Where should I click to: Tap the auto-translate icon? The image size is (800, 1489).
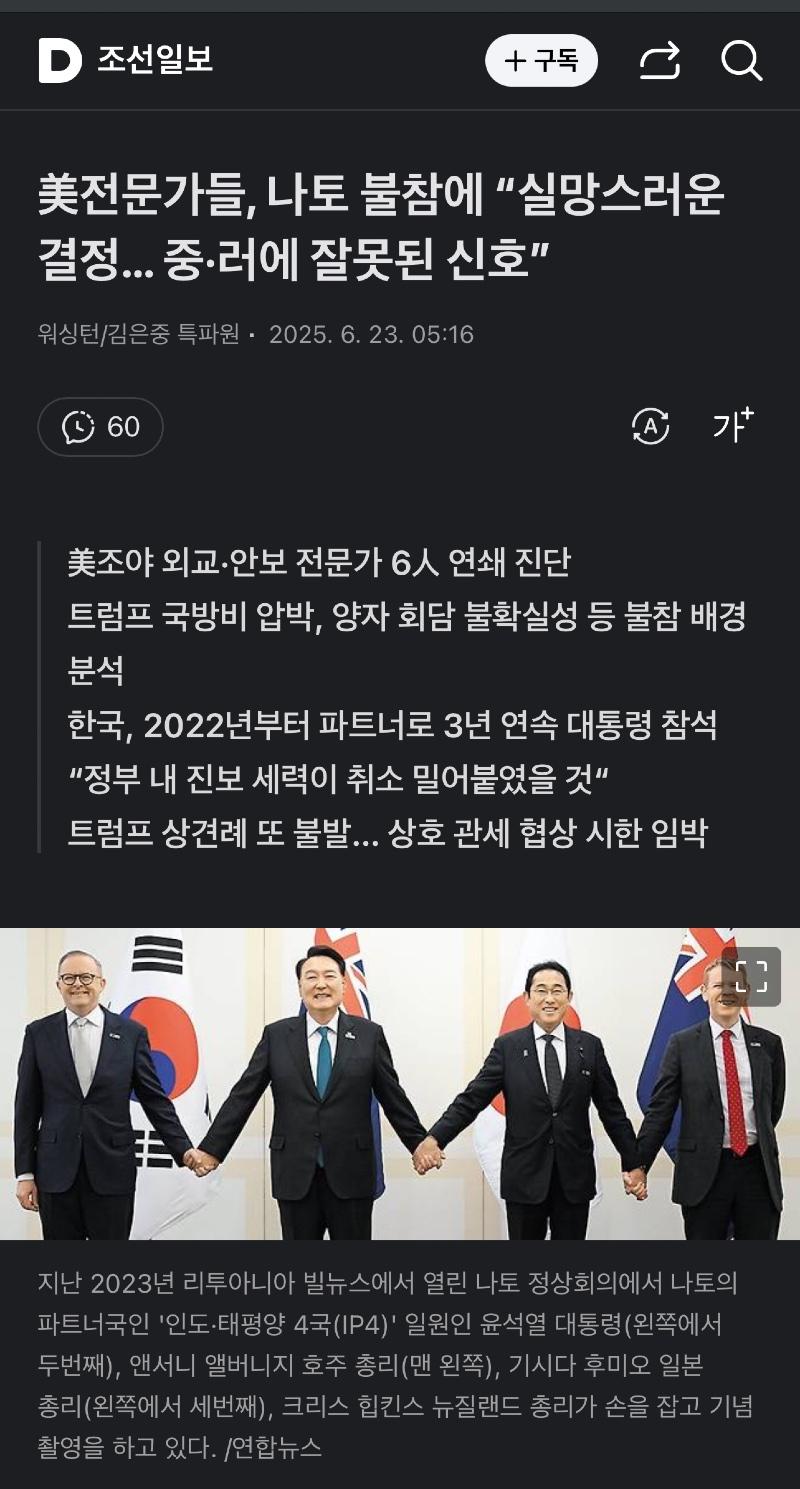point(650,427)
